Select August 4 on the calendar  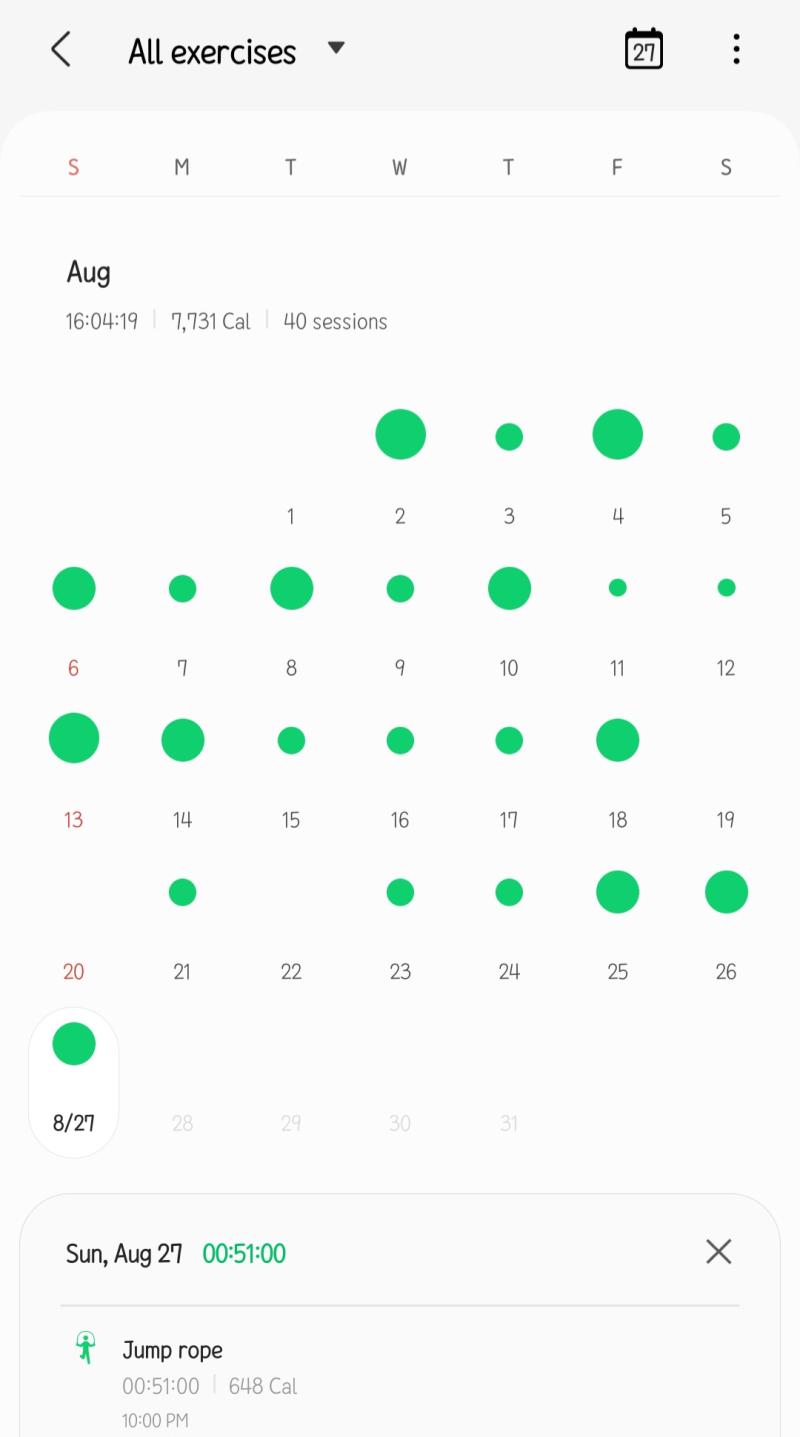pyautogui.click(x=617, y=467)
